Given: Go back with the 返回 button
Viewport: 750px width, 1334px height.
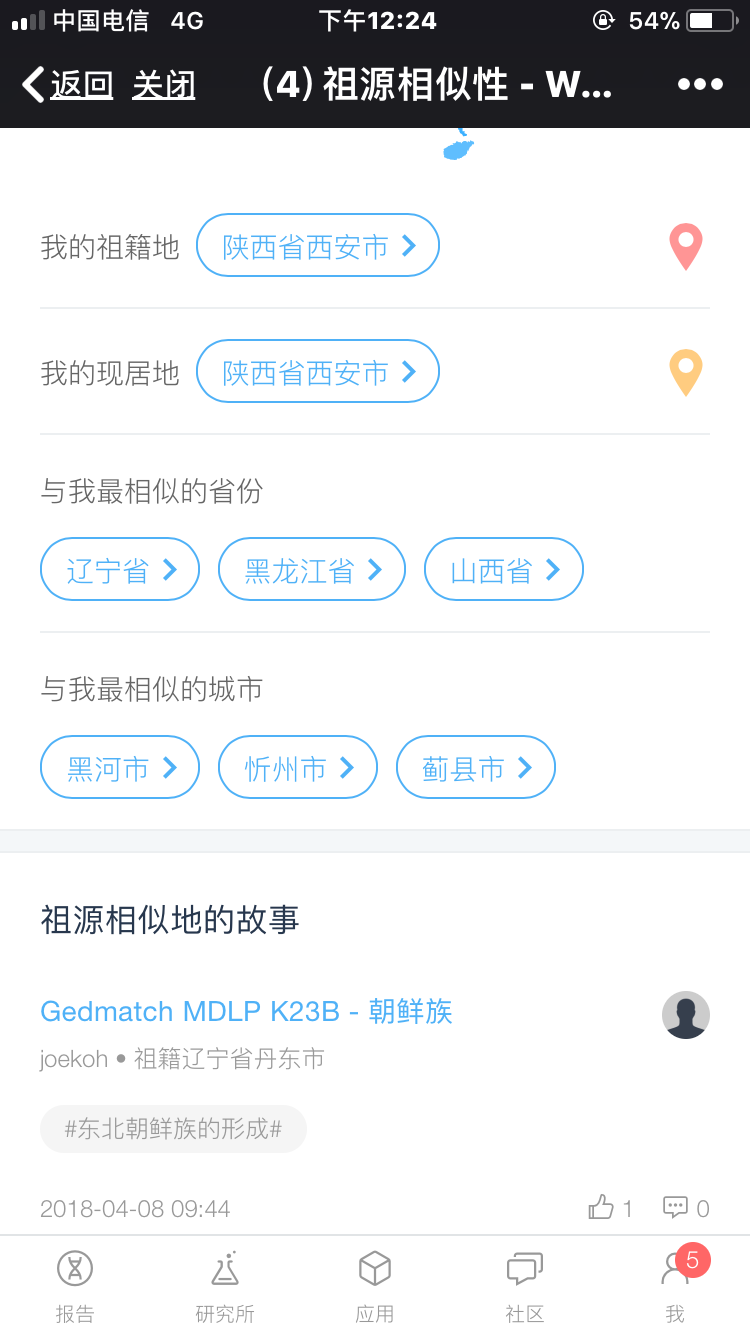Looking at the screenshot, I should click(67, 85).
